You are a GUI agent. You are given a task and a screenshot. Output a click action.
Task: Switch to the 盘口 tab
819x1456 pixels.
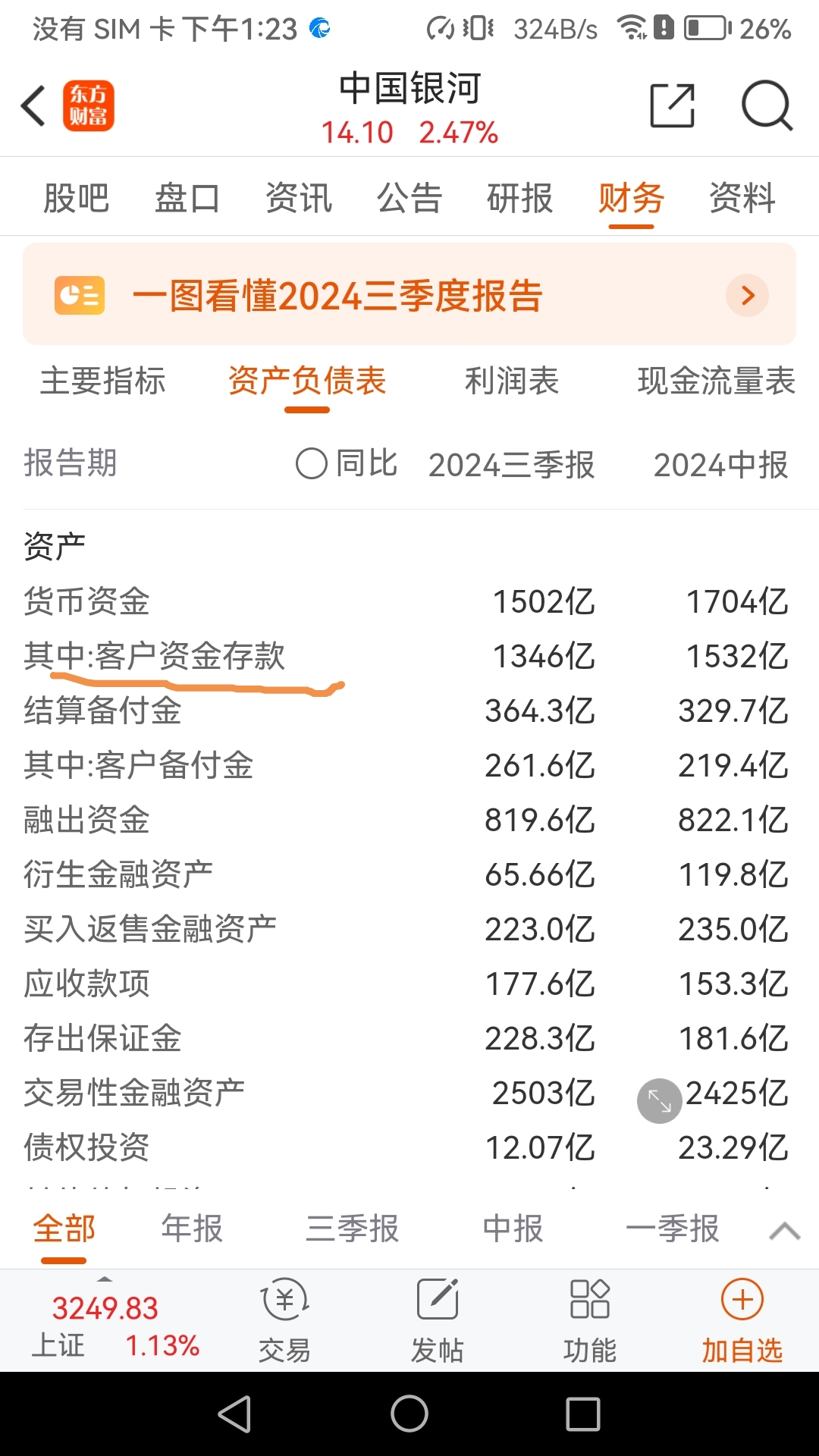pos(187,199)
